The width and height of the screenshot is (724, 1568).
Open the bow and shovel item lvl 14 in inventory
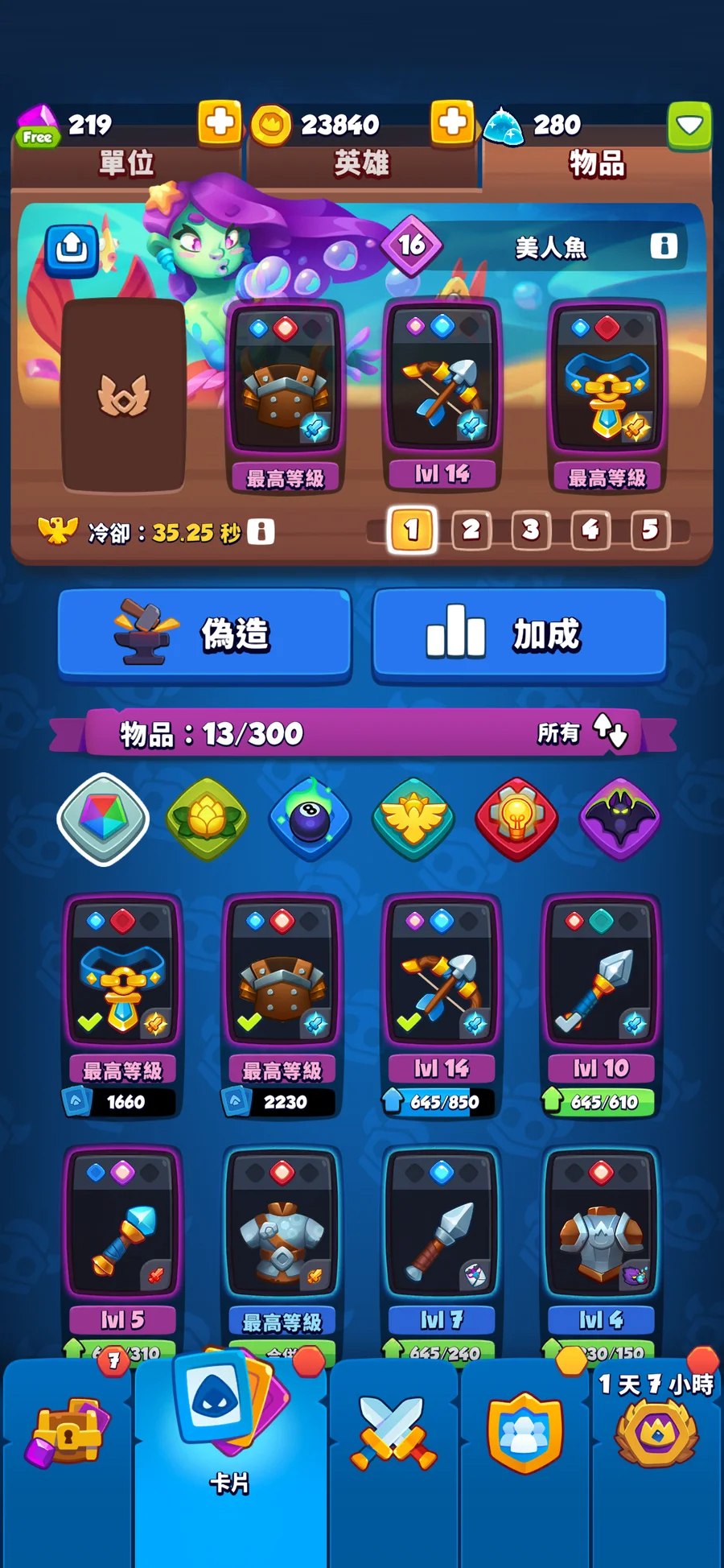point(442,991)
